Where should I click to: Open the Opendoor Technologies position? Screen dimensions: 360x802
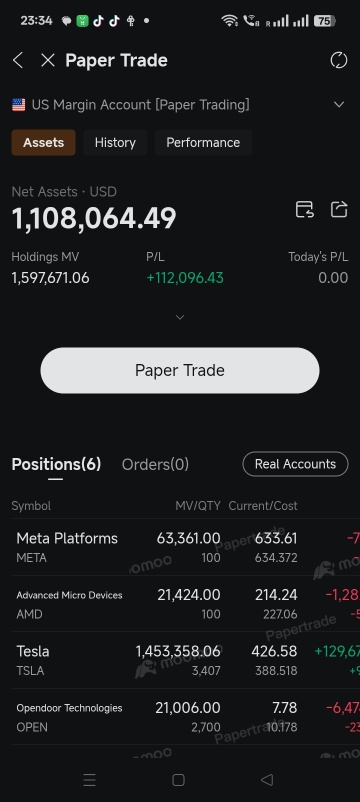(180, 717)
